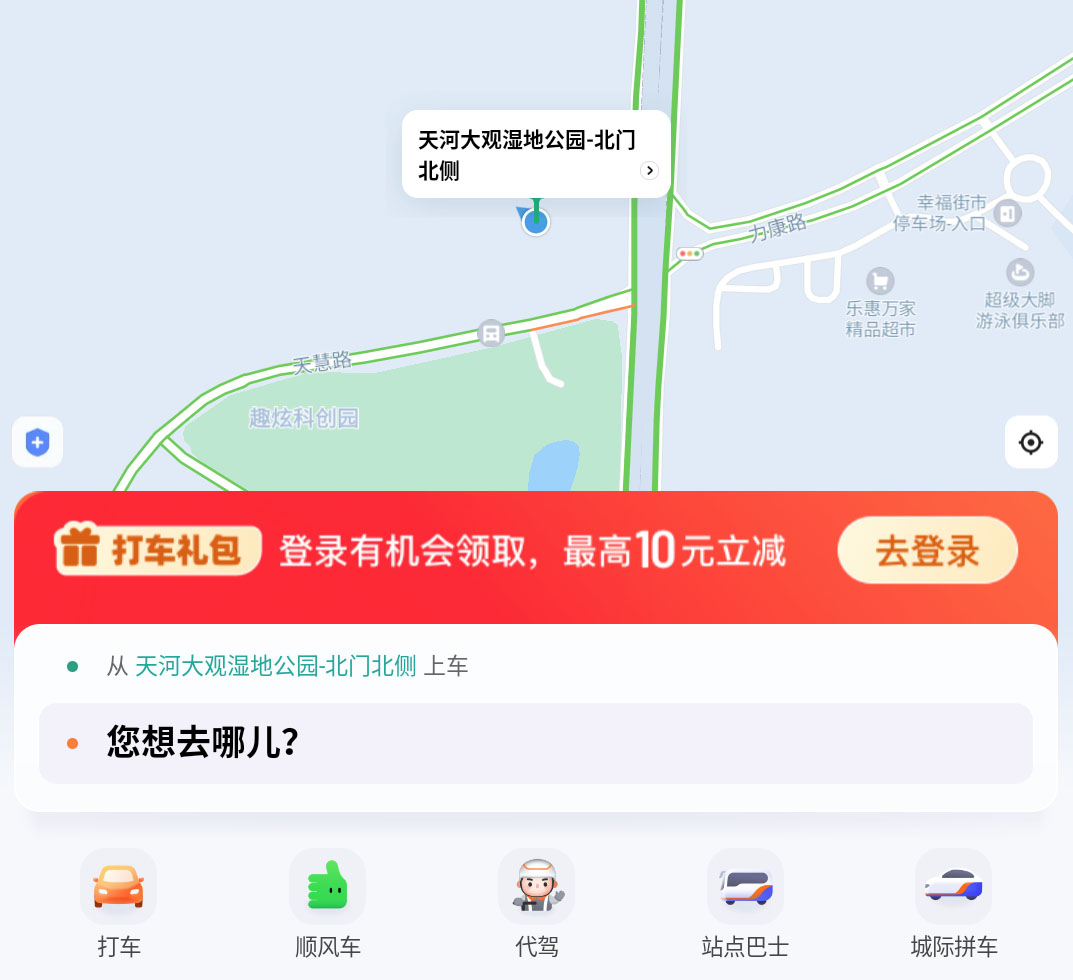Image resolution: width=1073 pixels, height=980 pixels.
Task: Choose the 代驾 designated driver service
Action: point(536,902)
